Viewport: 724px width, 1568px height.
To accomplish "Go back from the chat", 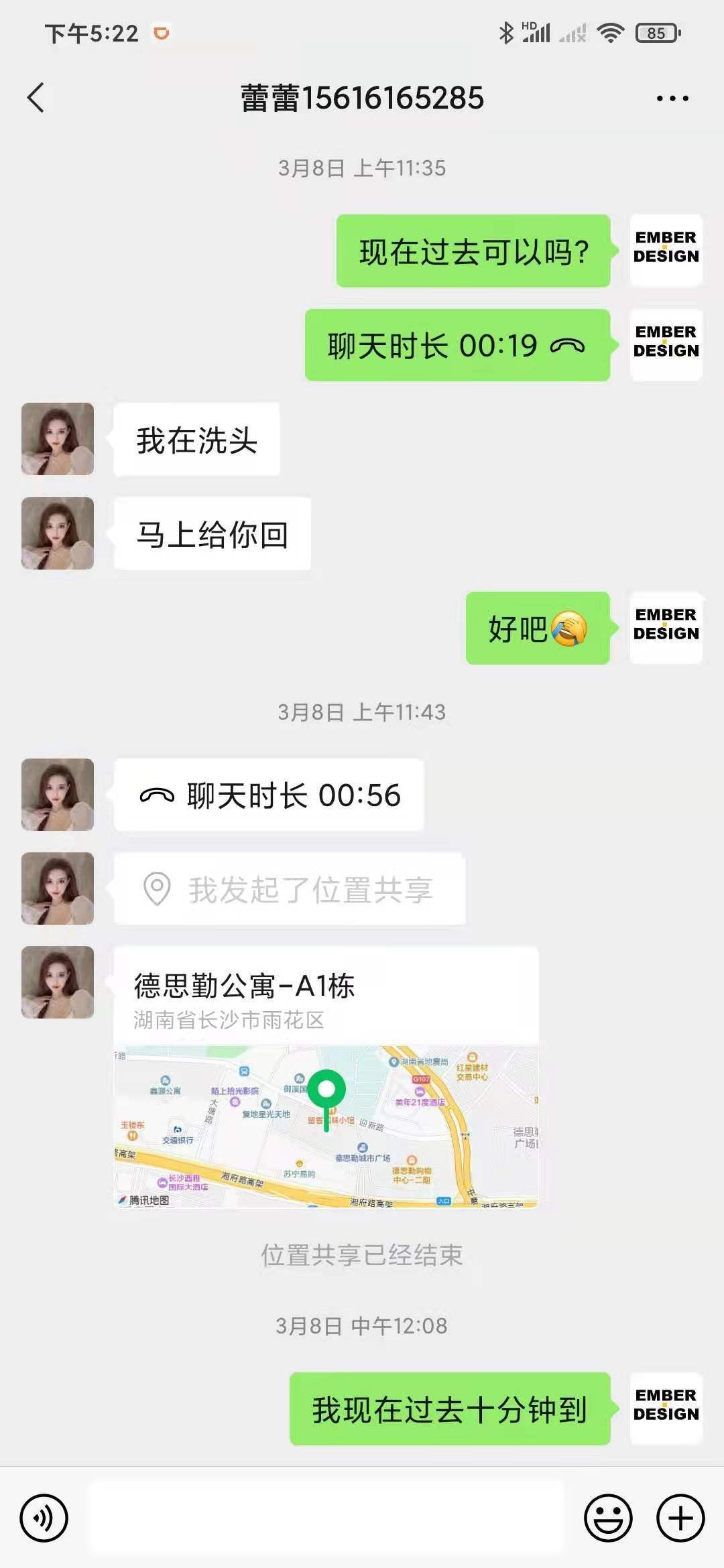I will [36, 98].
